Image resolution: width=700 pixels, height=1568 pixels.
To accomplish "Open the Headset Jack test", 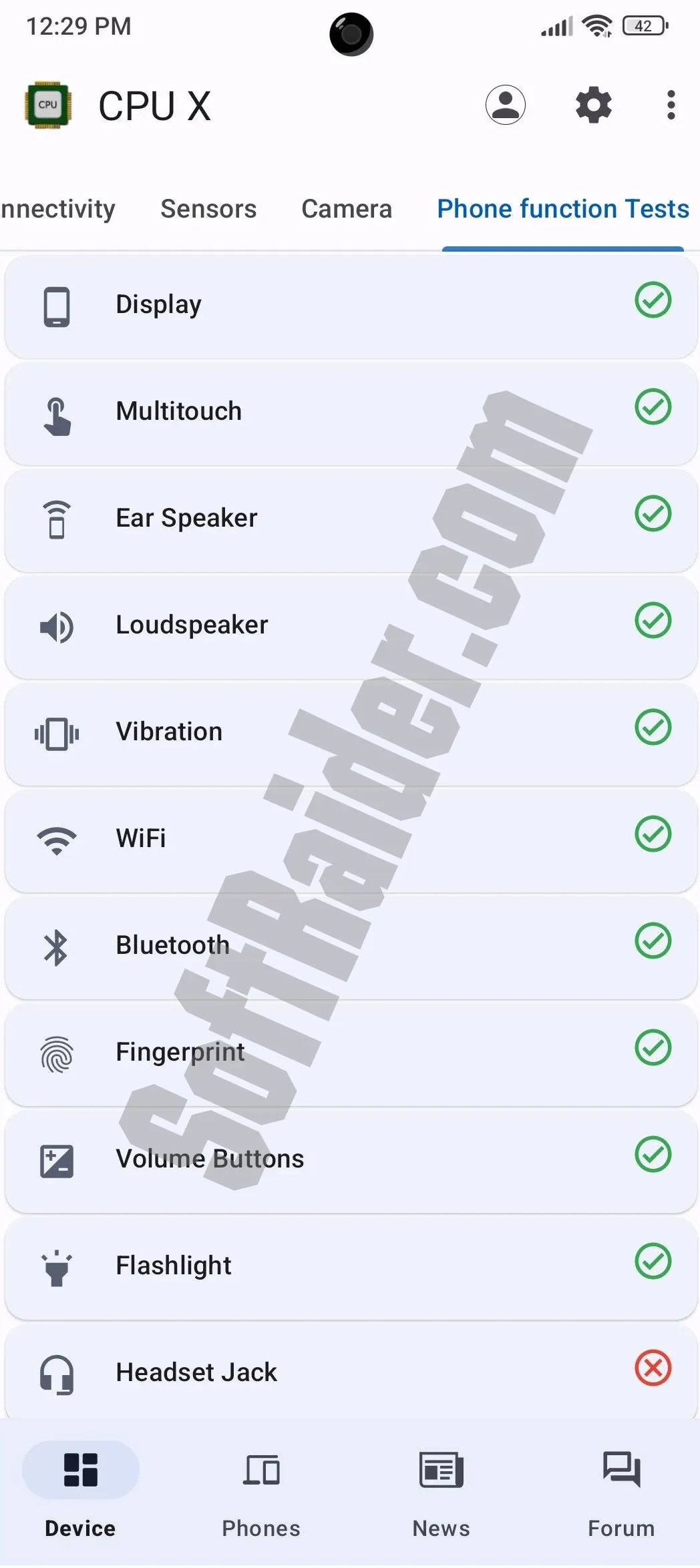I will tap(350, 1372).
